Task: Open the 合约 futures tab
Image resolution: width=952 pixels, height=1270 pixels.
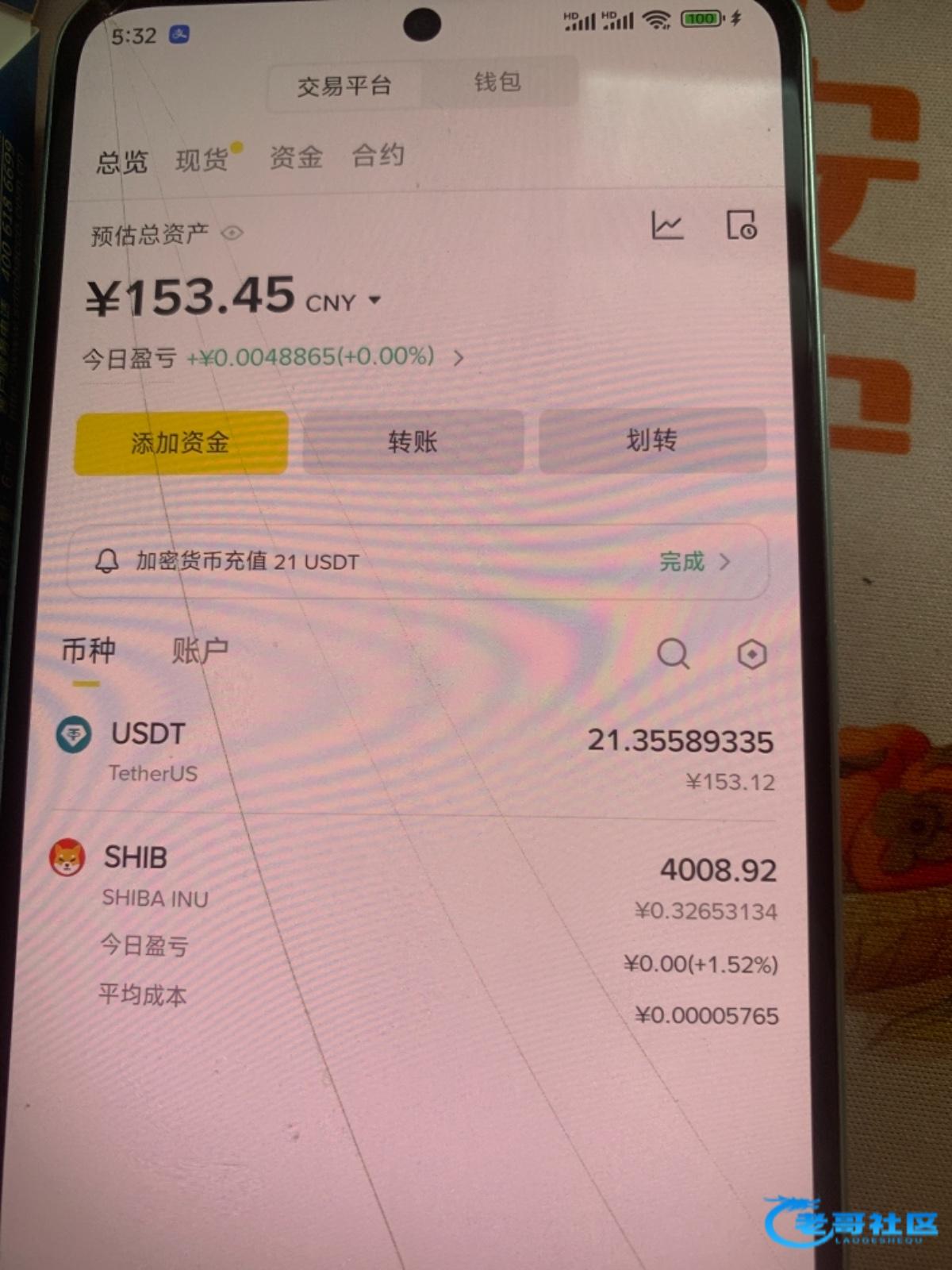Action: [378, 155]
